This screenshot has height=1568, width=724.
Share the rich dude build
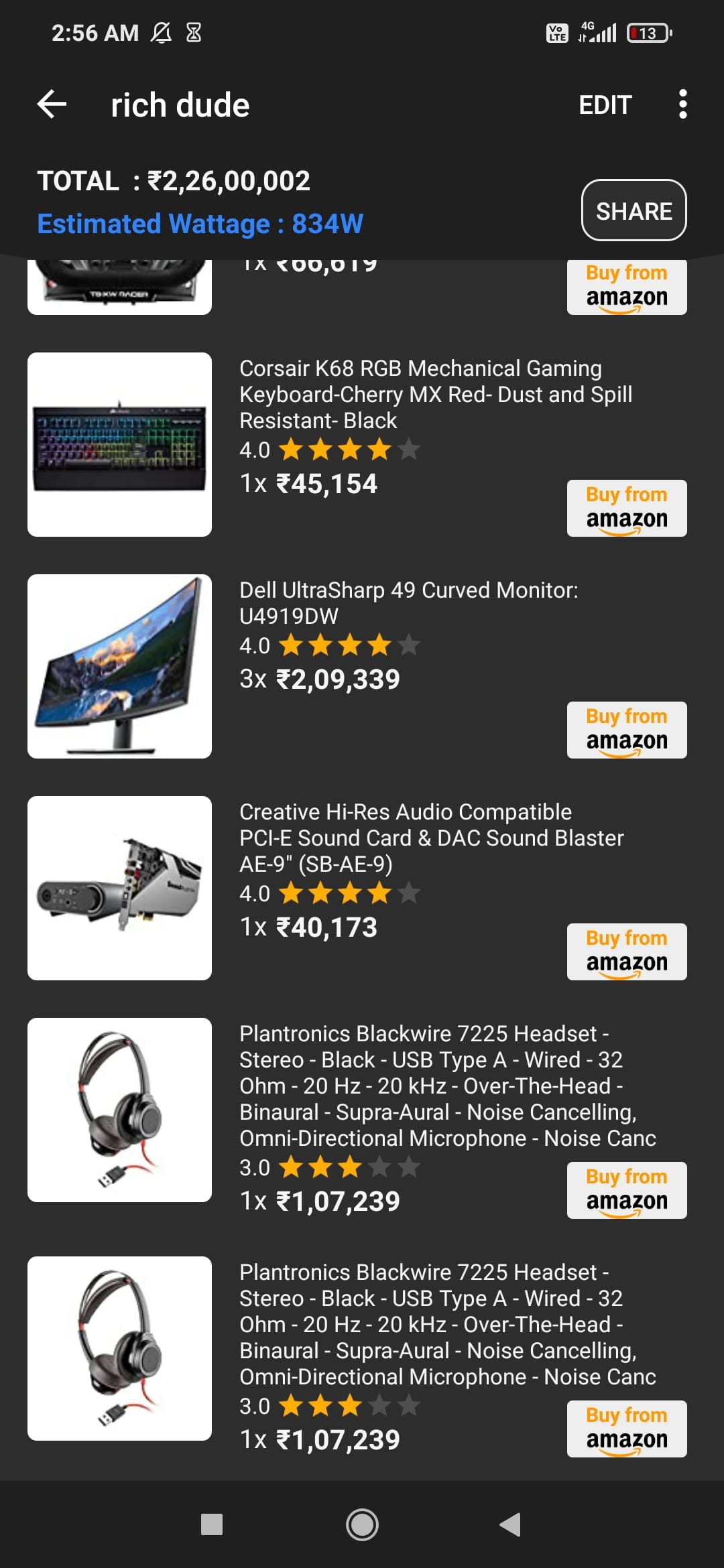coord(633,210)
